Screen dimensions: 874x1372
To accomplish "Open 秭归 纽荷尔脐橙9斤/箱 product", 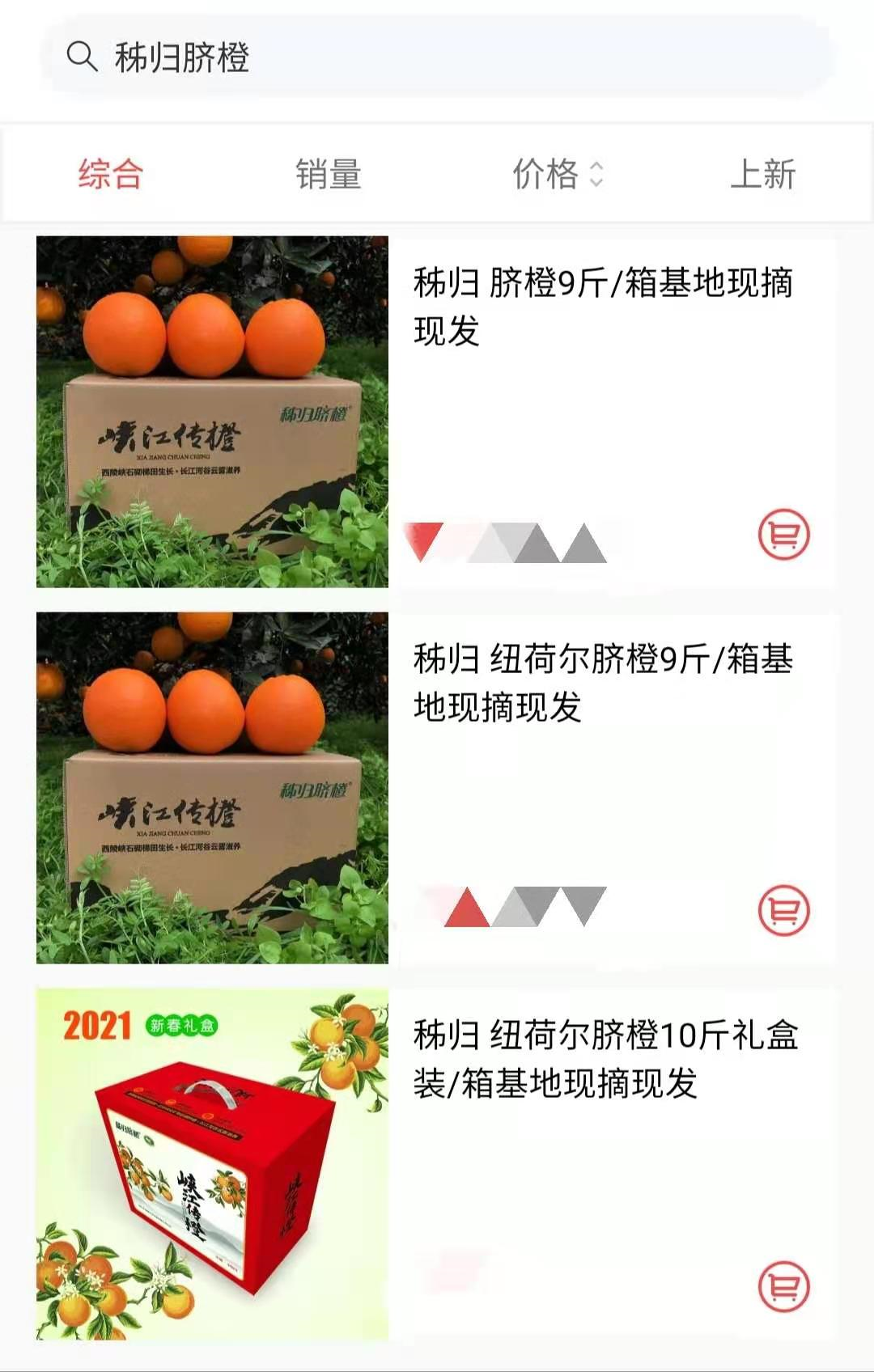I will [602, 683].
